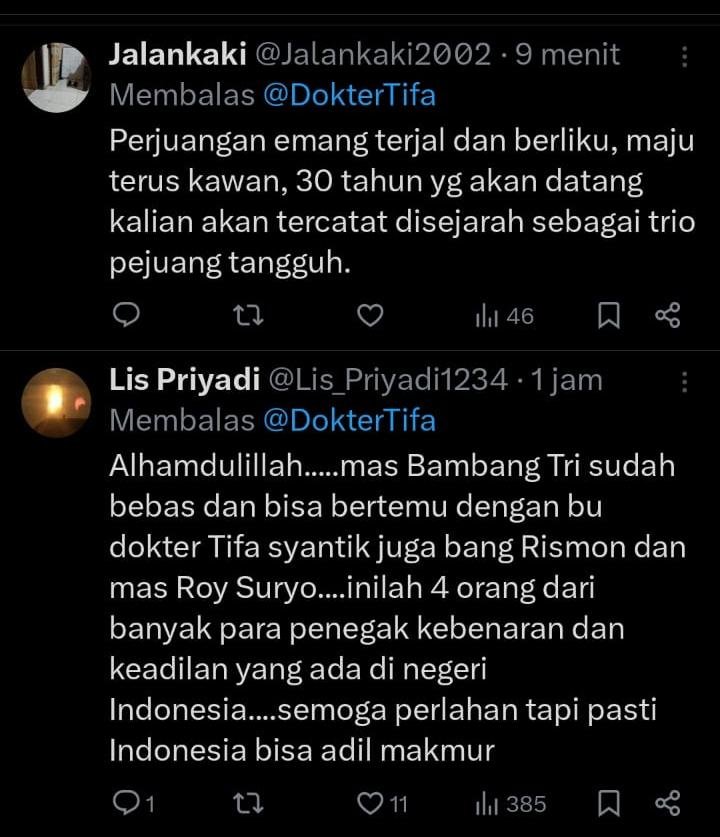720x837 pixels.
Task: Open @DokterTifa mention in Lis Priyadi's reply
Action: point(349,420)
